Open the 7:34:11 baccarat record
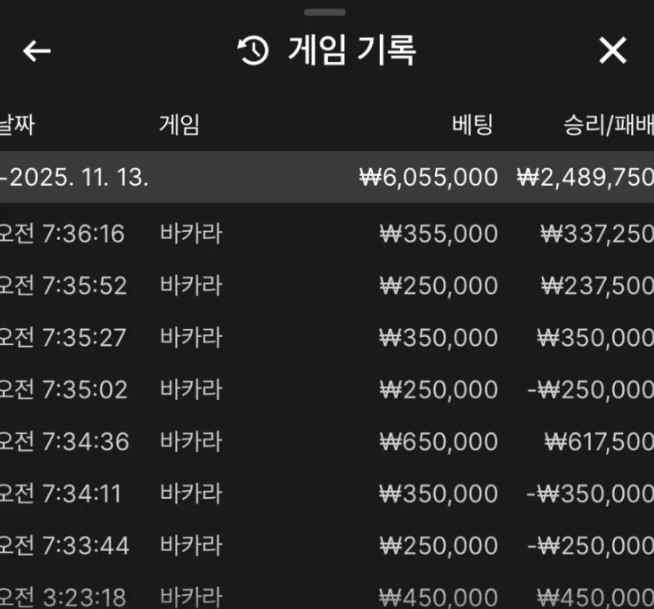The height and width of the screenshot is (609, 654). point(327,493)
